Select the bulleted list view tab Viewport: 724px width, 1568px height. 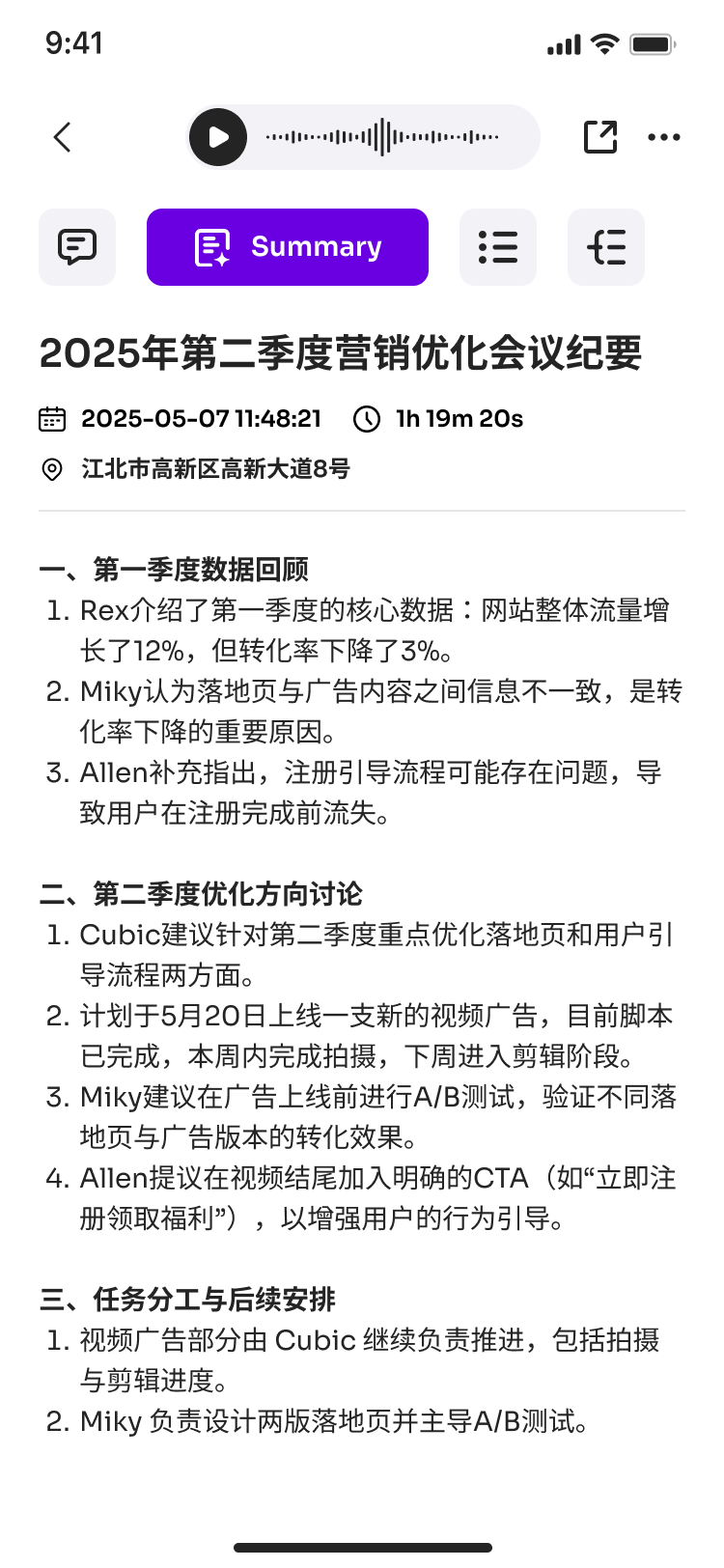click(497, 247)
